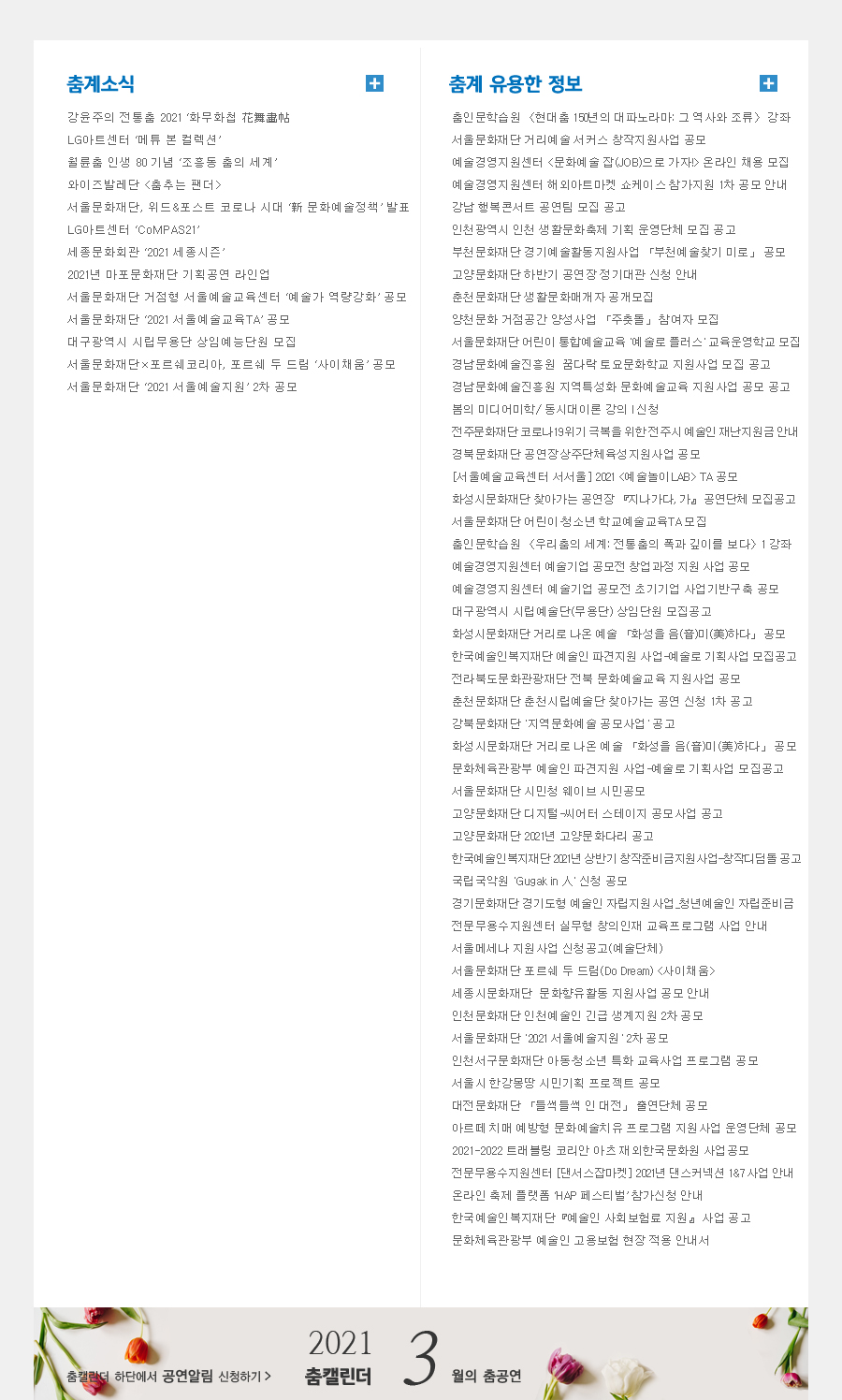842x1400 pixels.
Task: Open the 서울문화재단 거리예술·서커스 창작지원사업 공모 link
Action: click(x=579, y=139)
